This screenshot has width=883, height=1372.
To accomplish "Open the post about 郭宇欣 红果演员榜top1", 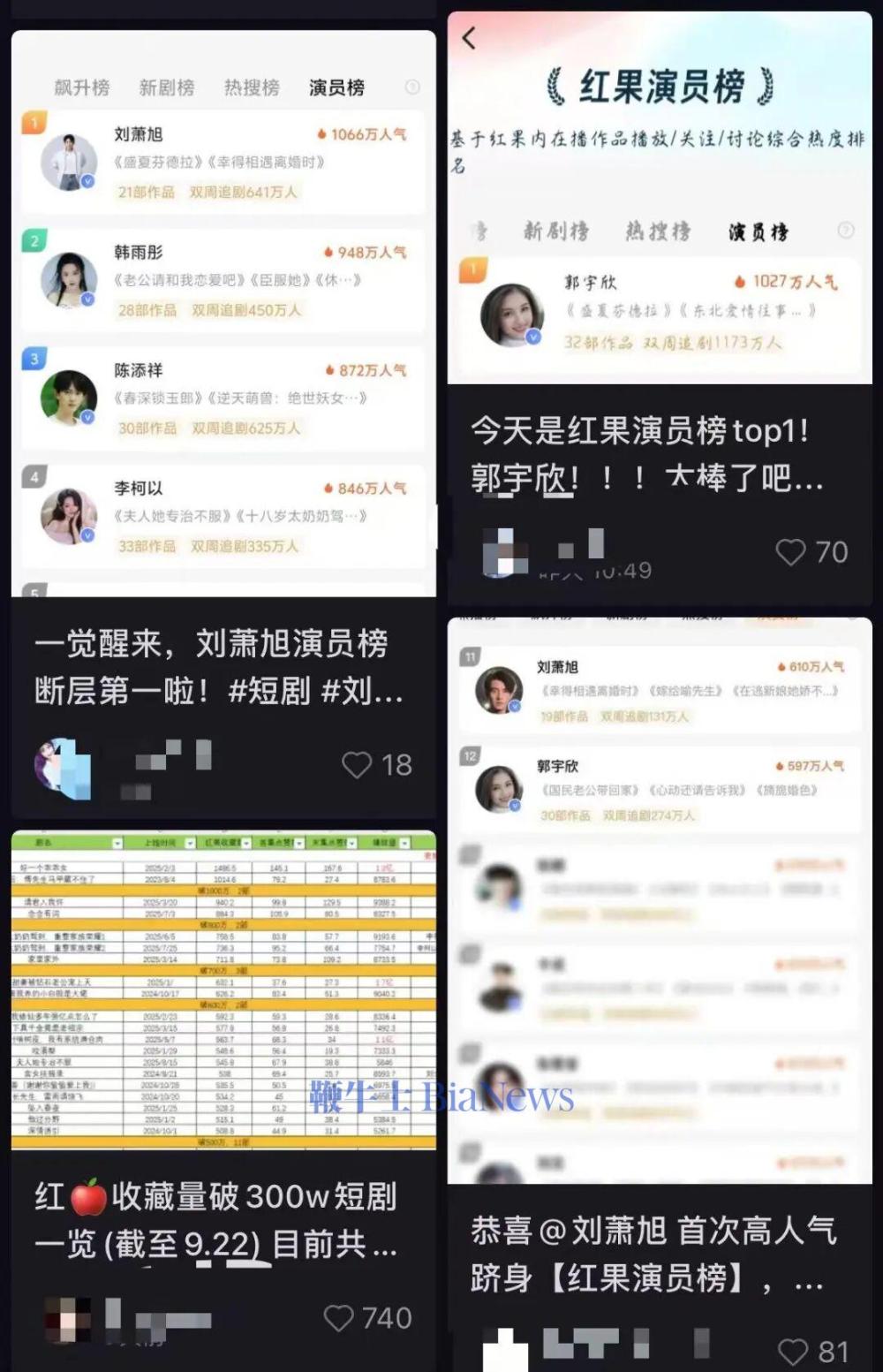I will pyautogui.click(x=647, y=455).
